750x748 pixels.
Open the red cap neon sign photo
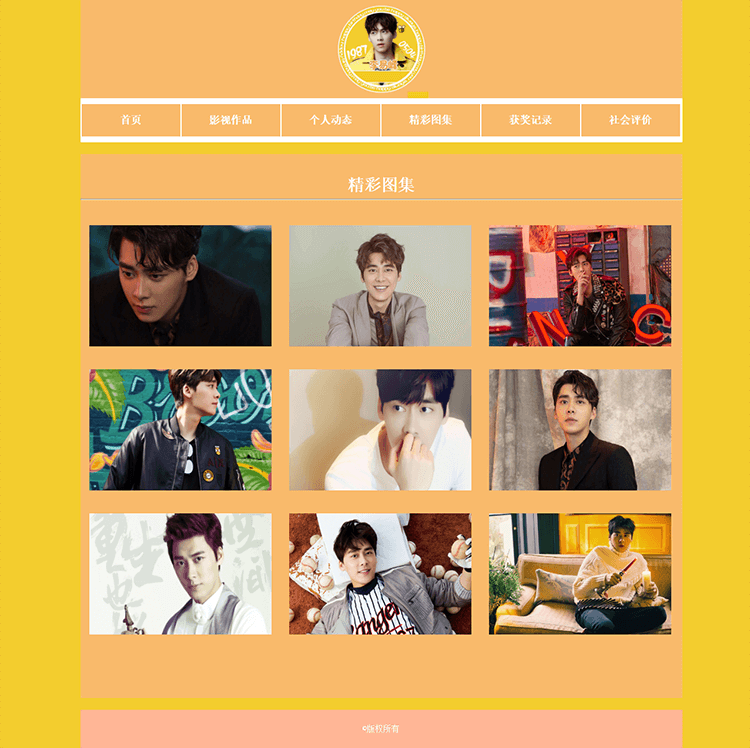(580, 286)
